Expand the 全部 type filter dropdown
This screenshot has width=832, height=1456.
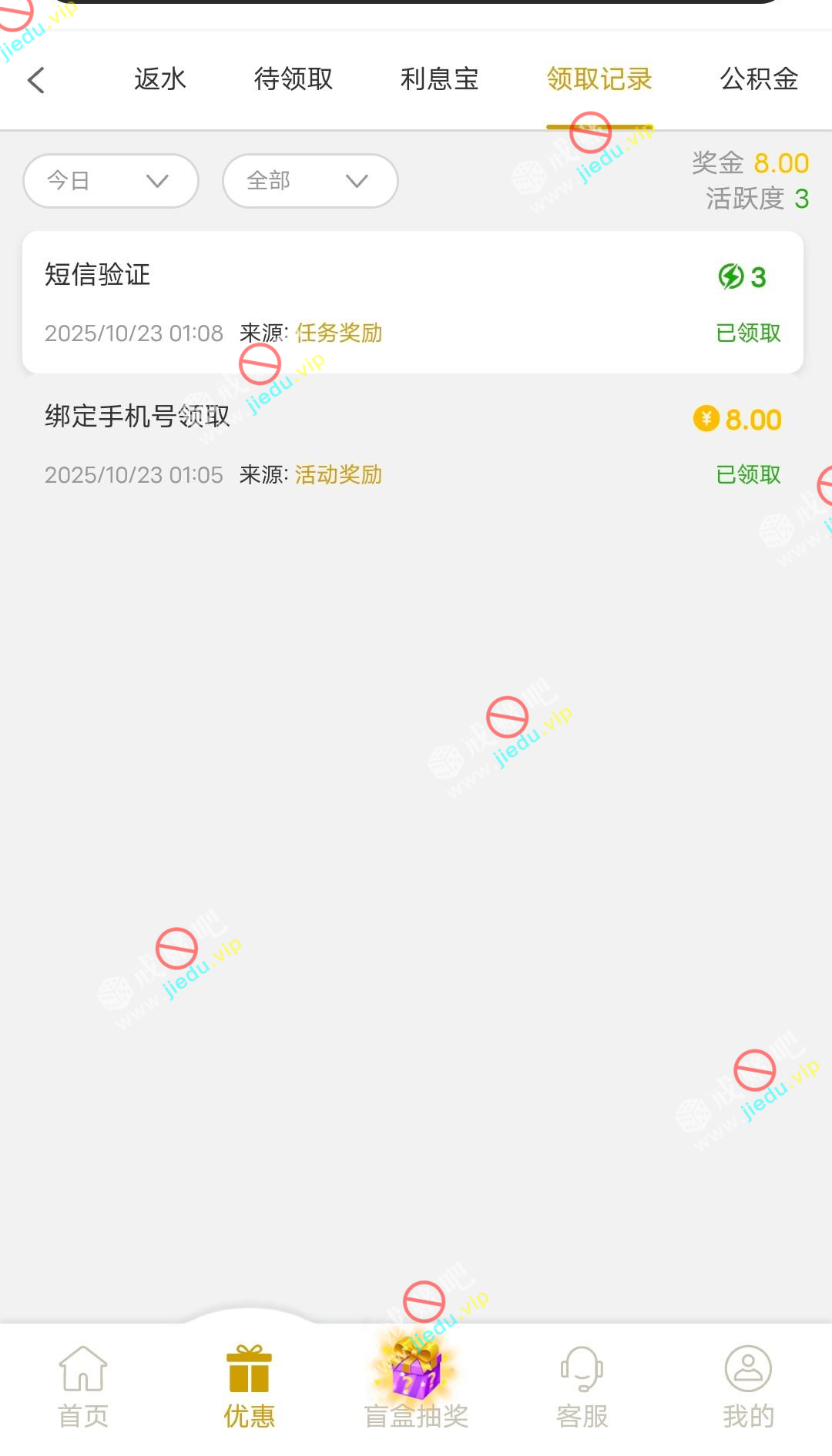(310, 181)
